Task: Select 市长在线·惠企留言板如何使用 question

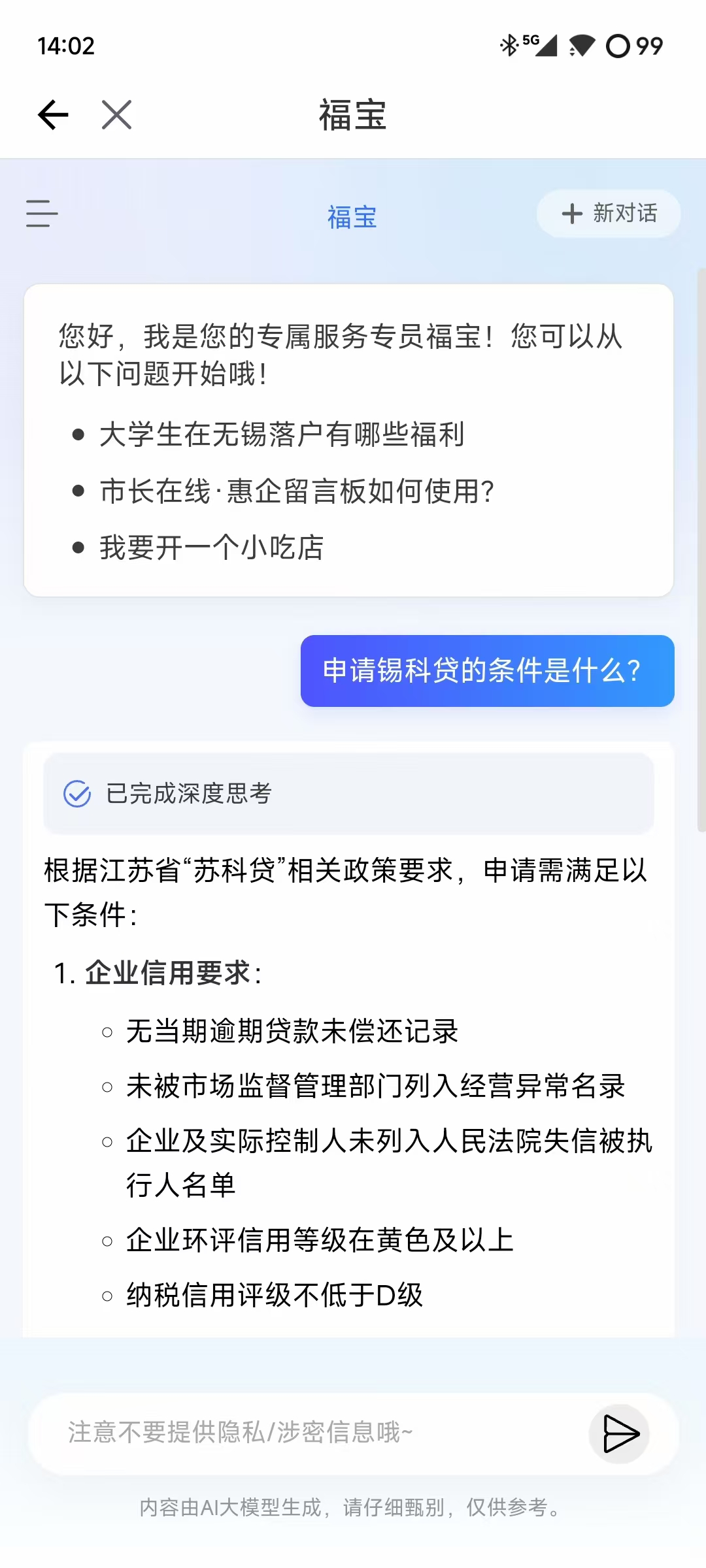Action: [x=297, y=491]
